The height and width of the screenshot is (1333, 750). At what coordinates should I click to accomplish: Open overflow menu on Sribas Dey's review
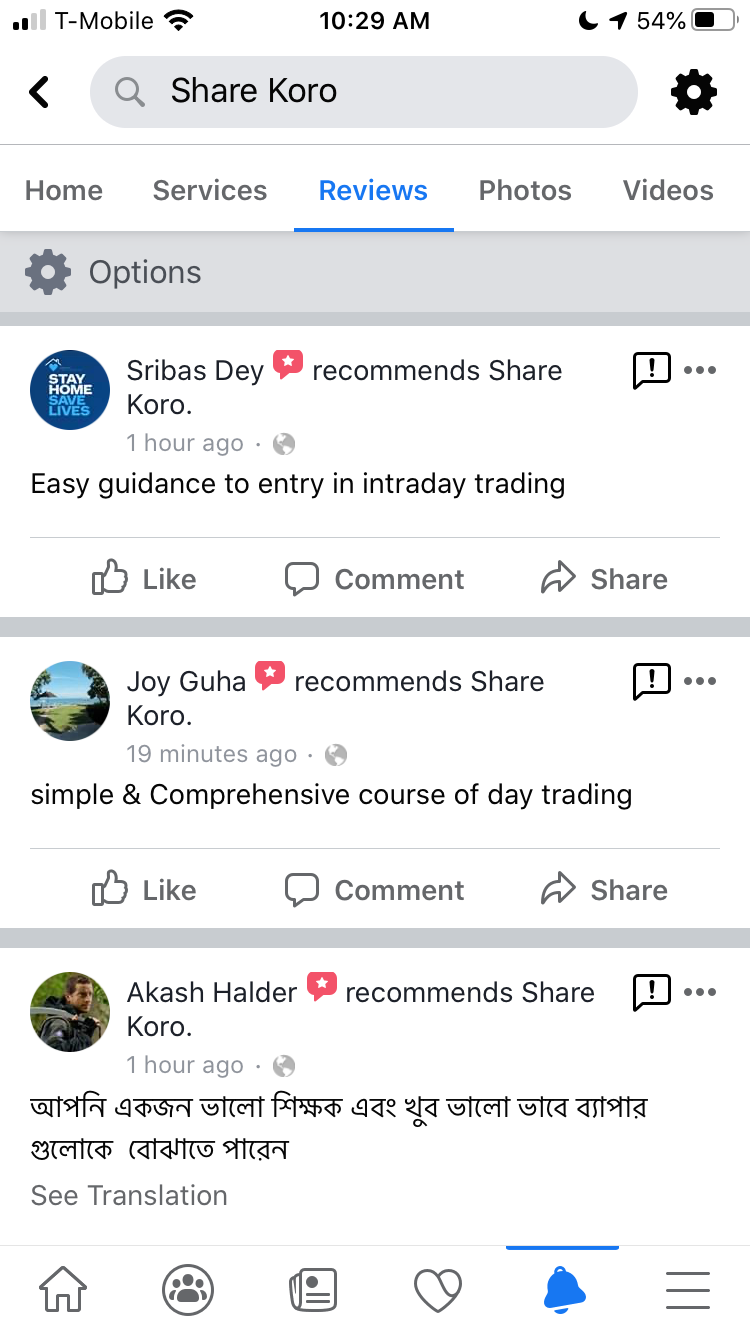tap(700, 371)
